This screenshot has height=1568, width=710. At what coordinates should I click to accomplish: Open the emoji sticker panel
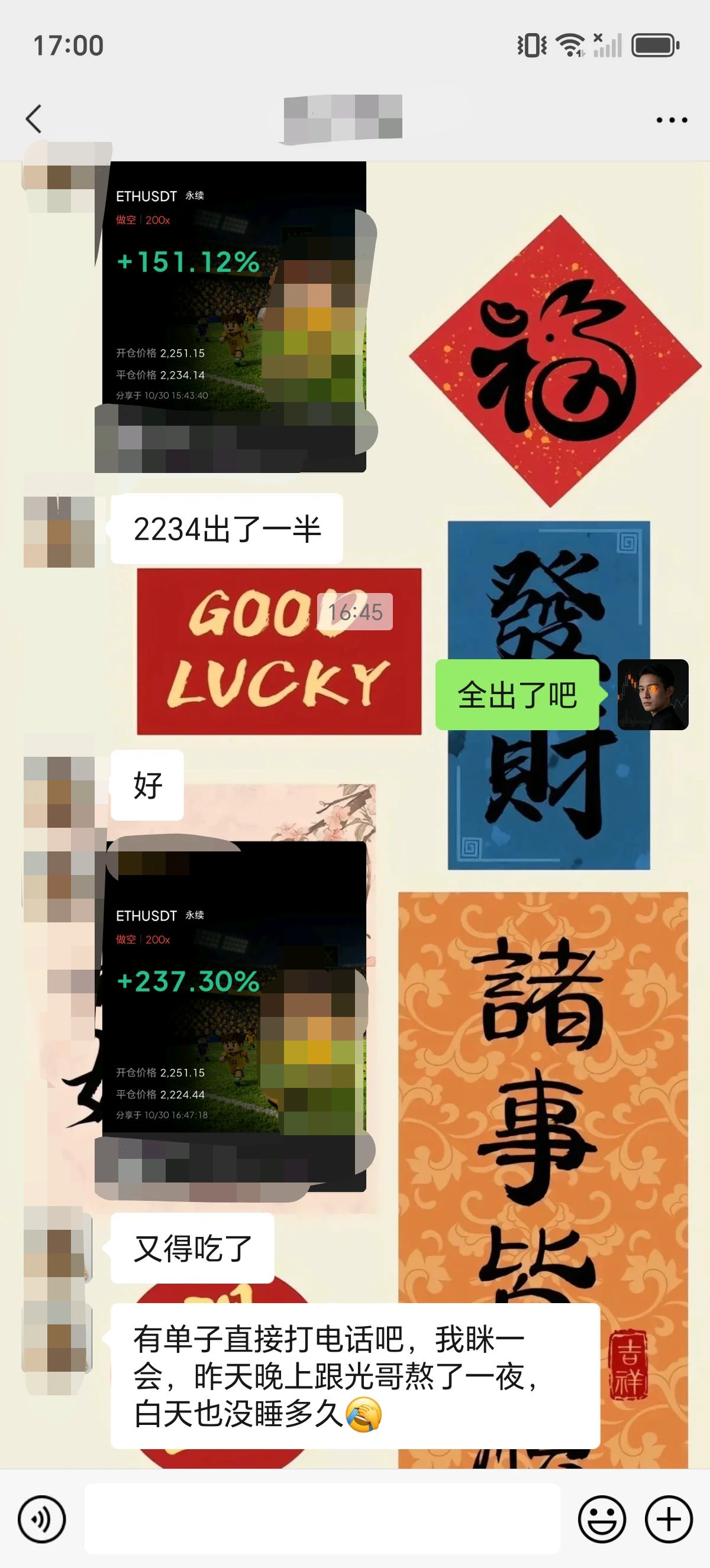pyautogui.click(x=602, y=1520)
